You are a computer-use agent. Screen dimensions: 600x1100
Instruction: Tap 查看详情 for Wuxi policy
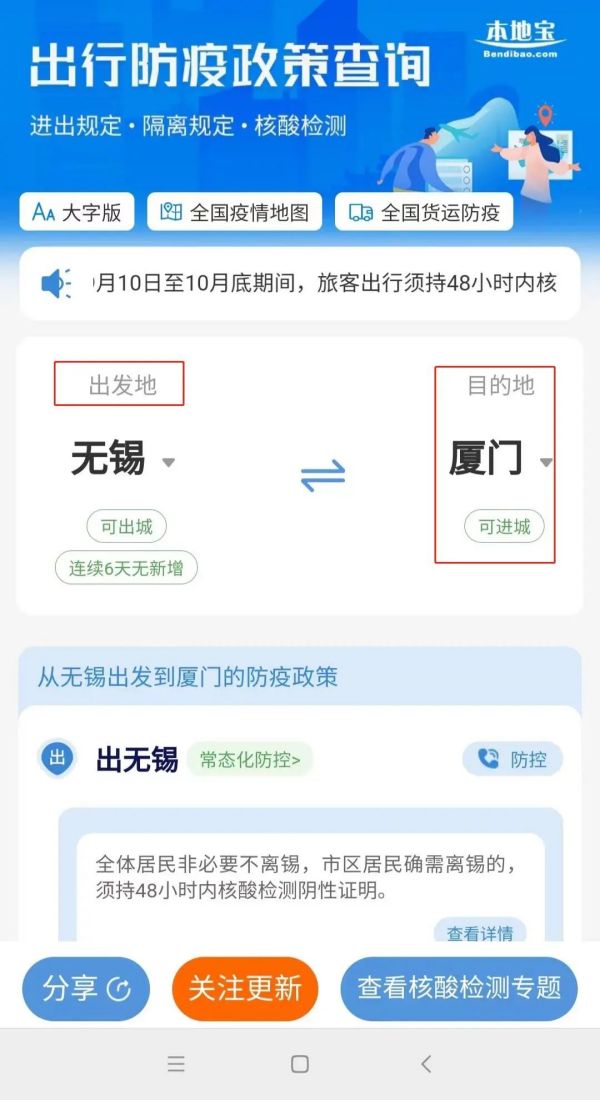480,933
